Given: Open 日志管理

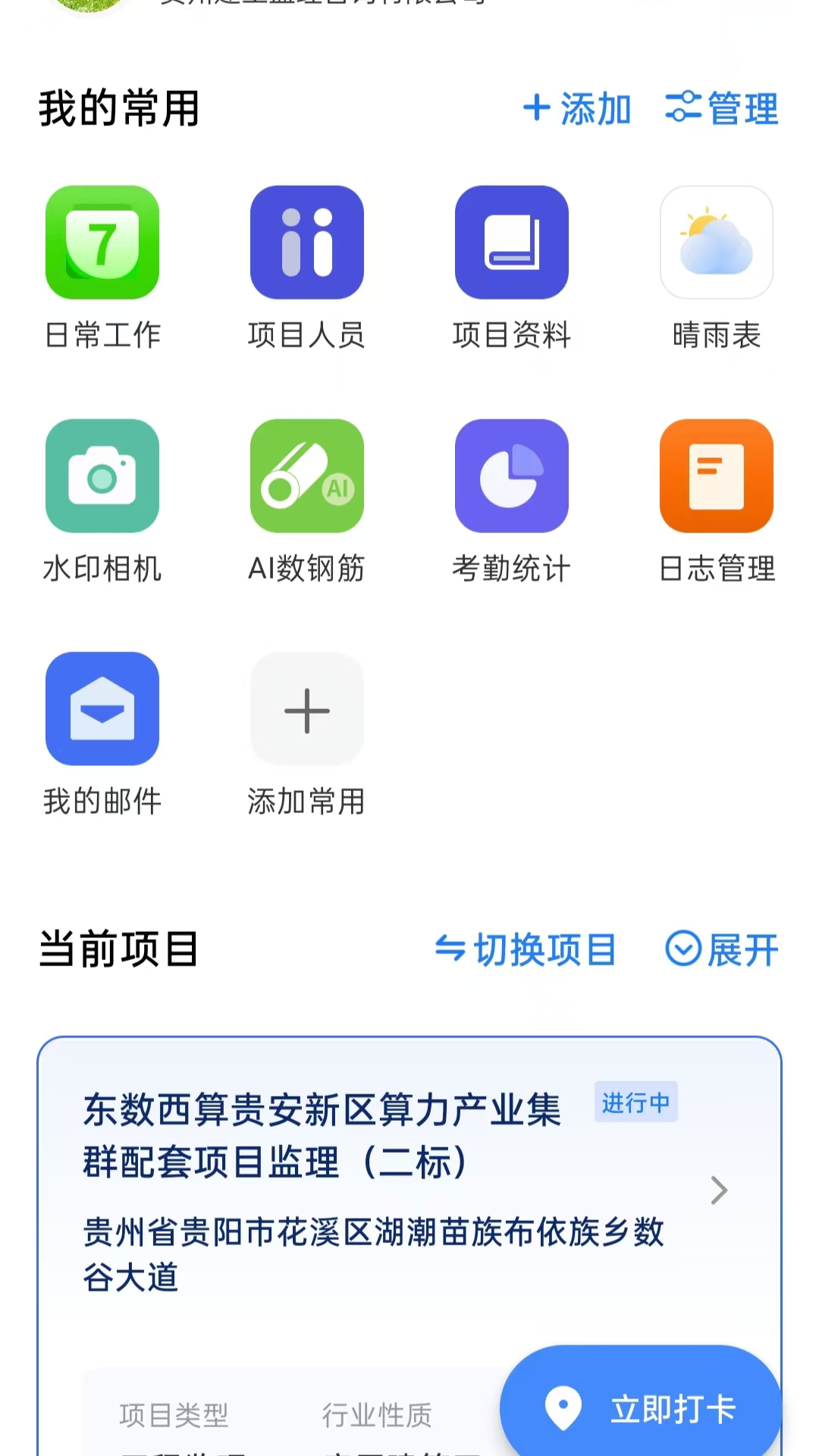Looking at the screenshot, I should pyautogui.click(x=717, y=476).
